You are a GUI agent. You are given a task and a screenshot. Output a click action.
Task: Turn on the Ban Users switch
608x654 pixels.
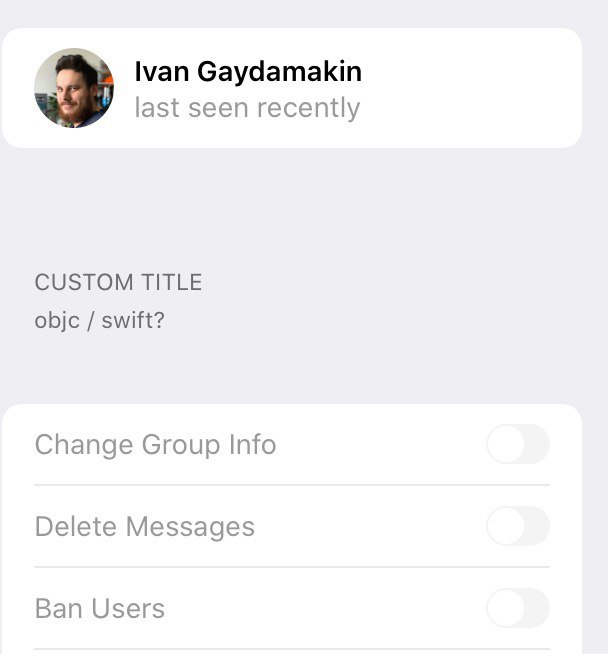click(x=517, y=608)
